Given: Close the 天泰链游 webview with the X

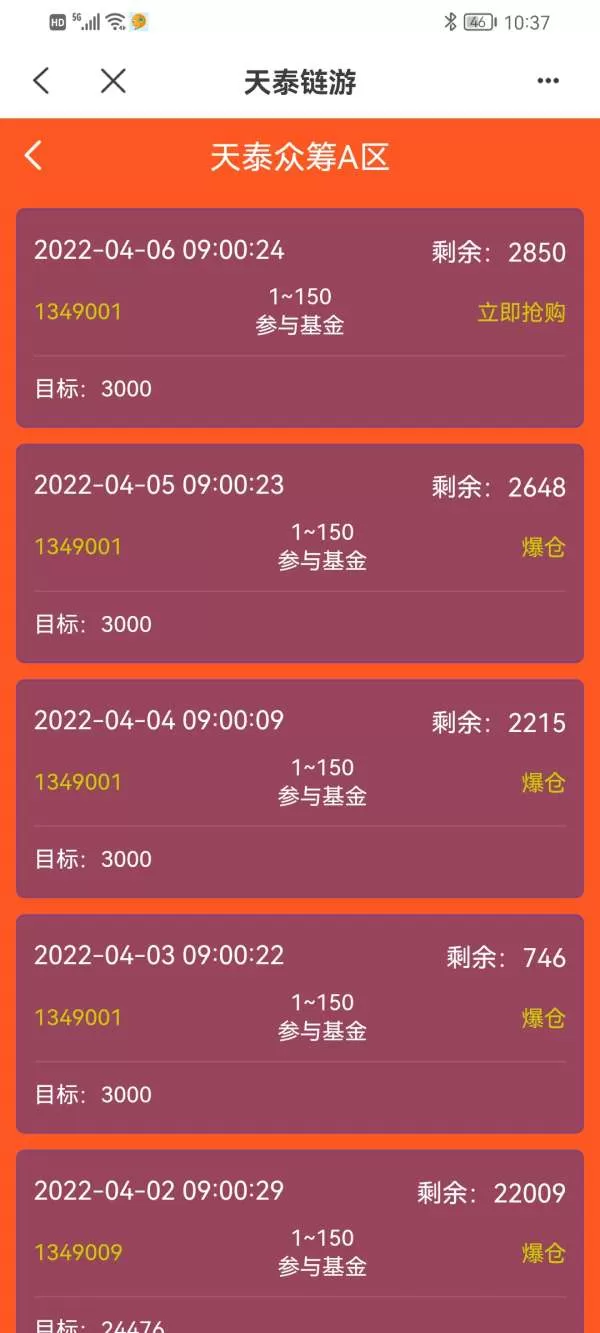Looking at the screenshot, I should pos(113,81).
